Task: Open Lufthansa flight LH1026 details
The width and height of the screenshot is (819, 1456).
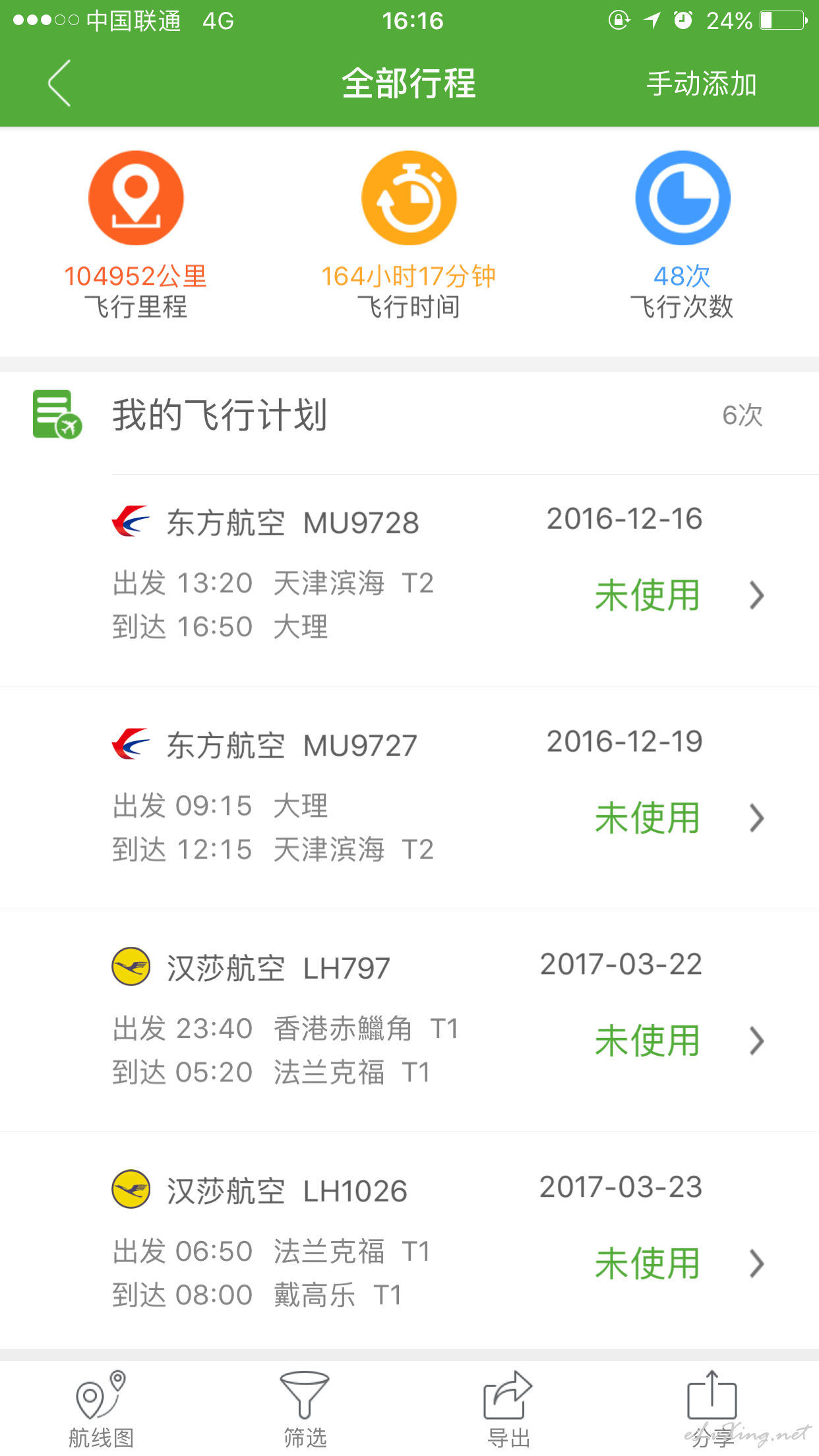Action: coord(409,1241)
